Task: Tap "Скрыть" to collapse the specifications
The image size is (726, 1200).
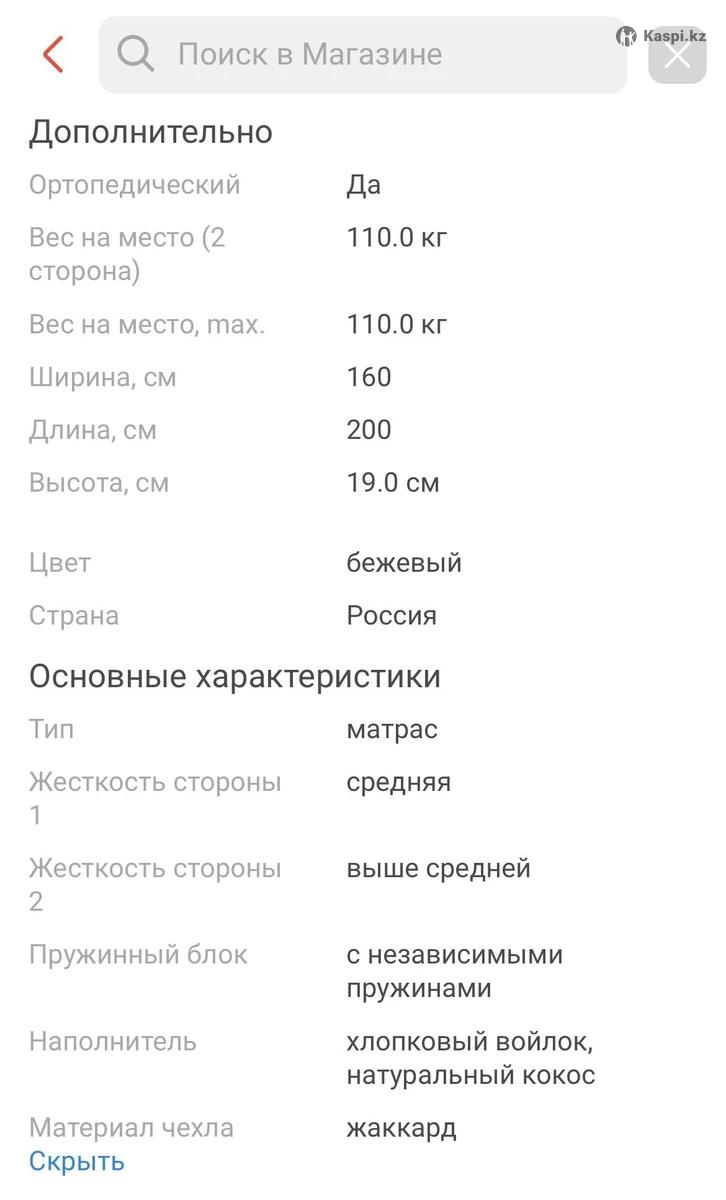Action: 77,1161
